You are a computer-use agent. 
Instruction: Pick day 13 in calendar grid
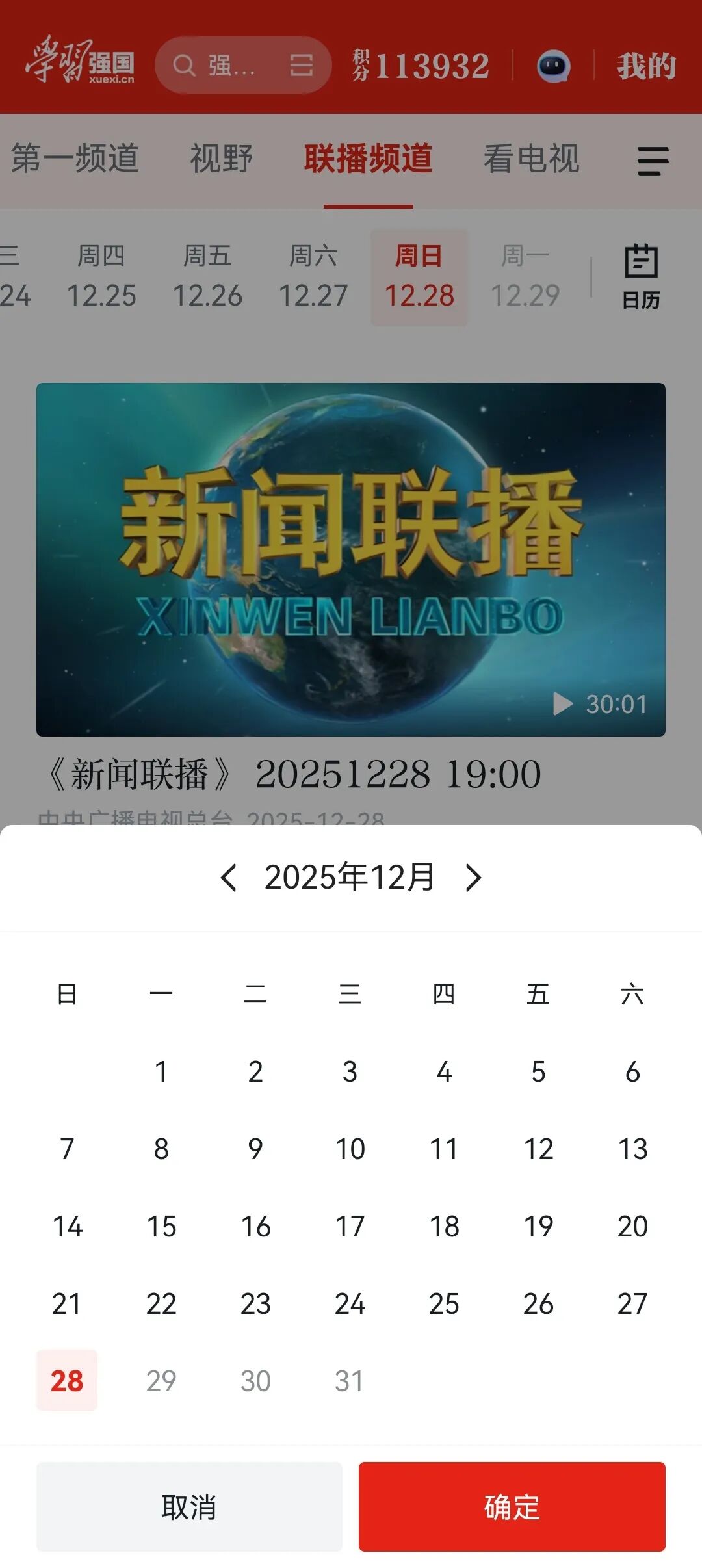632,1149
